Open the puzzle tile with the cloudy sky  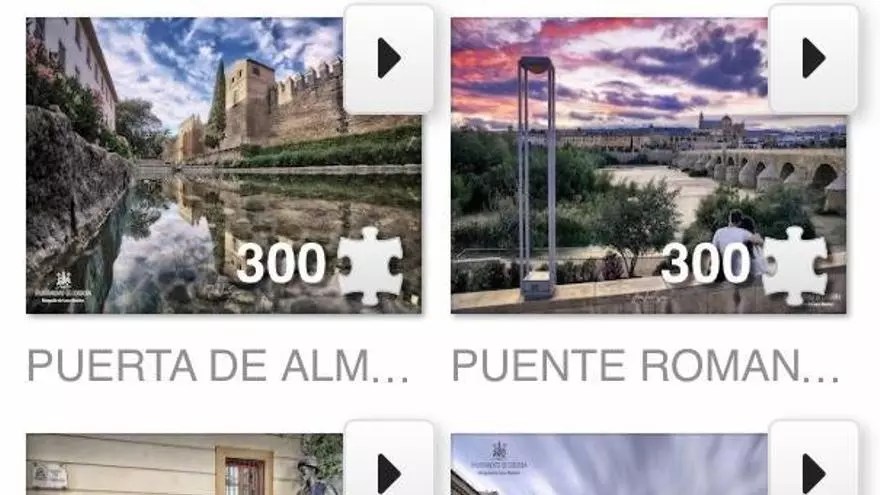click(610, 466)
